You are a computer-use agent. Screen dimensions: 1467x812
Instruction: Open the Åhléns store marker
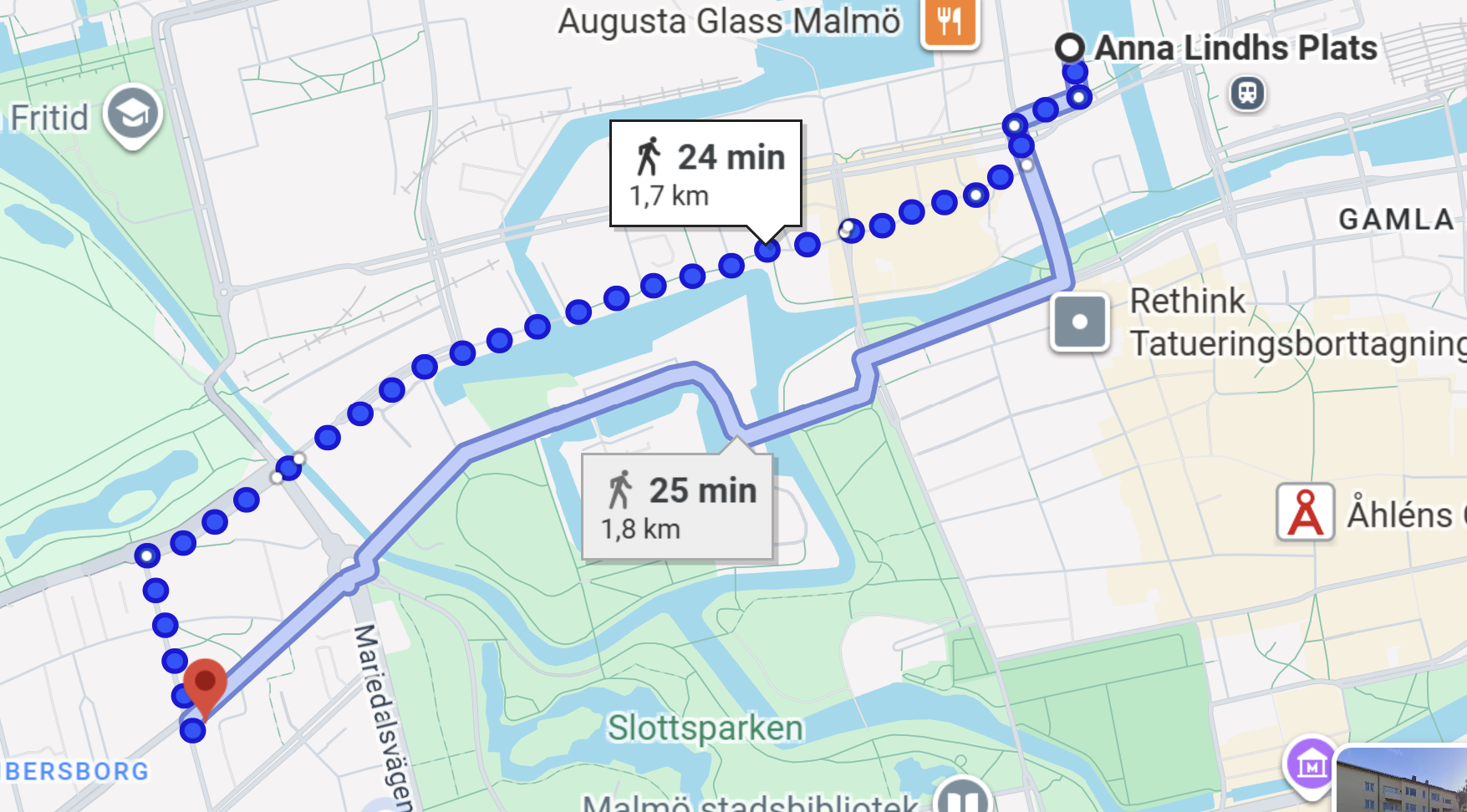coord(1305,512)
